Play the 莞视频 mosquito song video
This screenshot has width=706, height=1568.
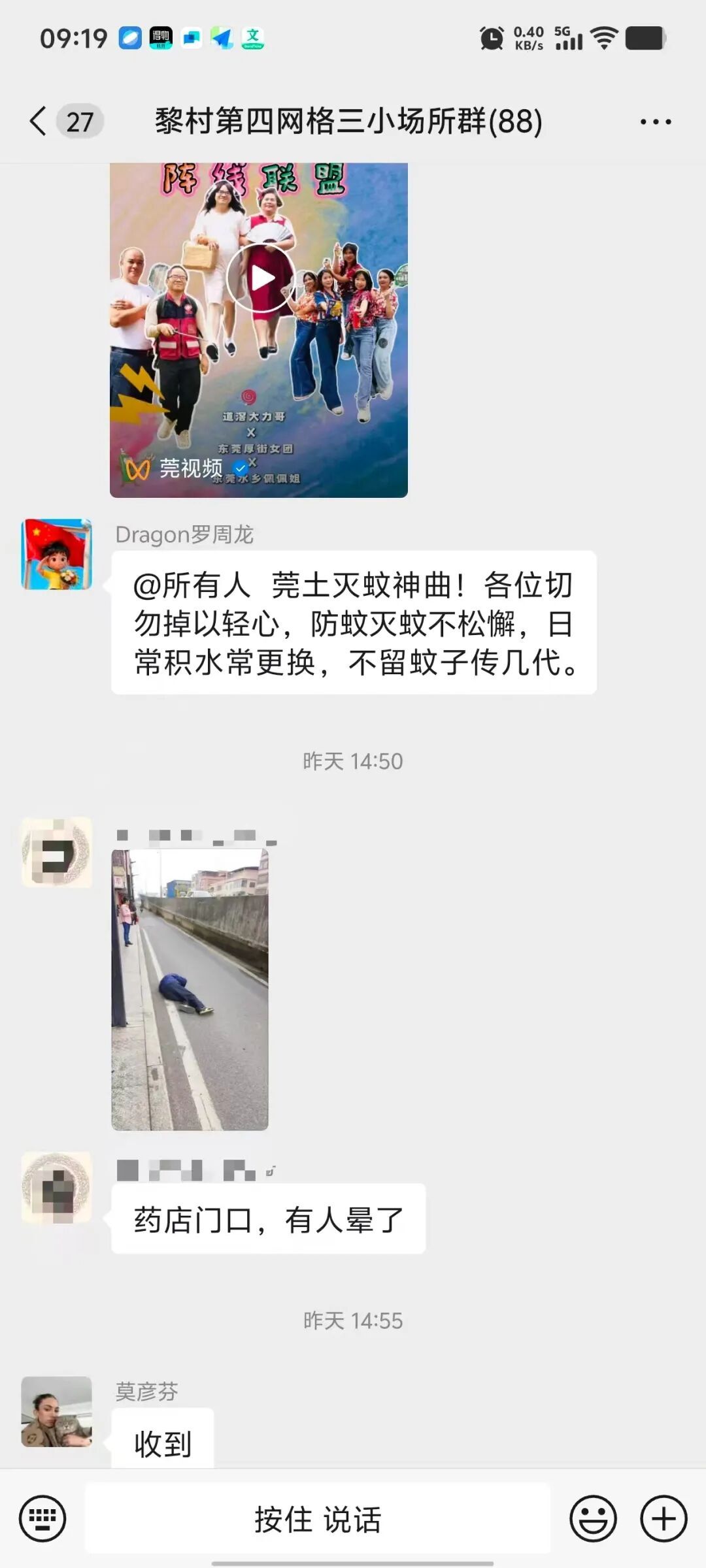click(x=260, y=278)
